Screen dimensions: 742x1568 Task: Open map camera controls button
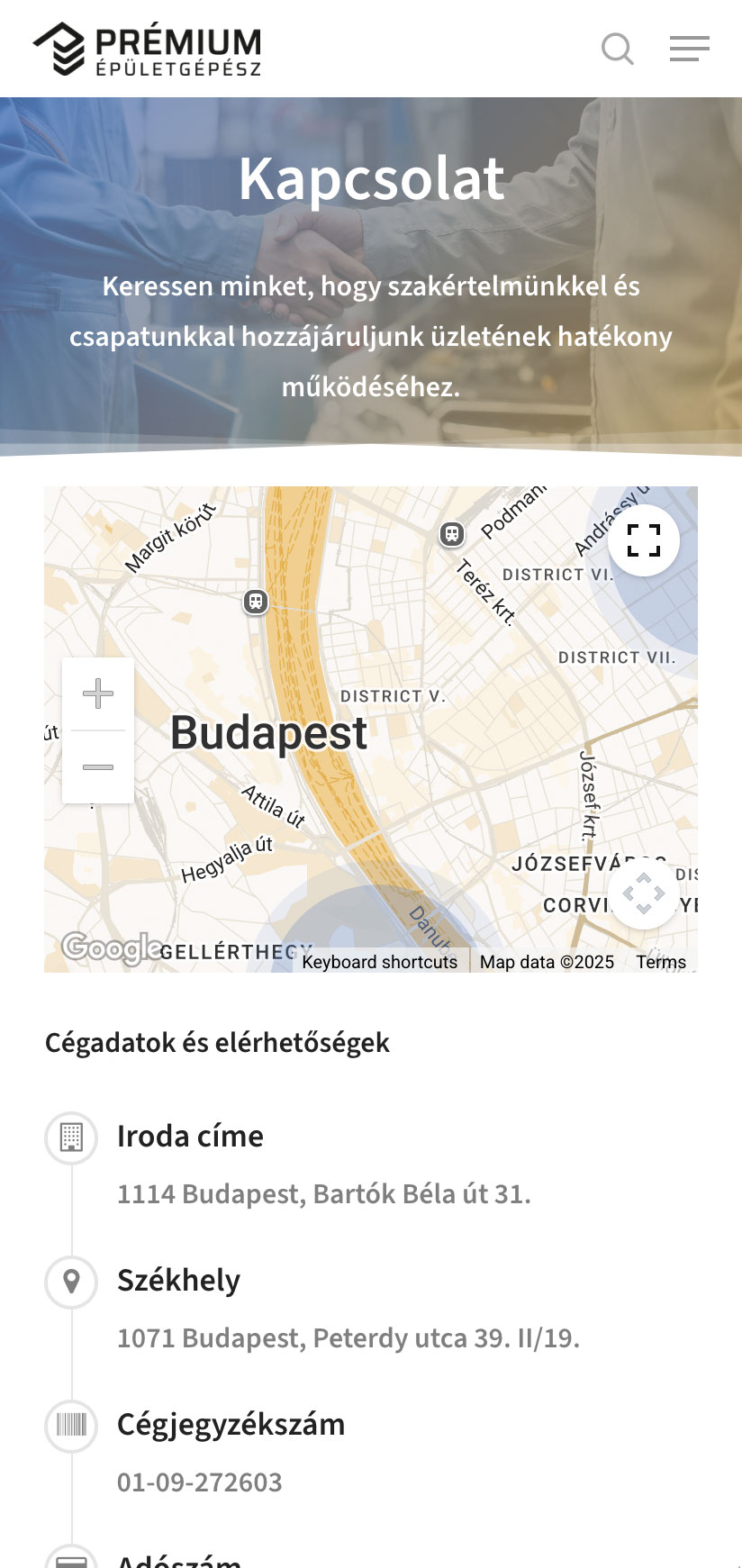(x=644, y=893)
